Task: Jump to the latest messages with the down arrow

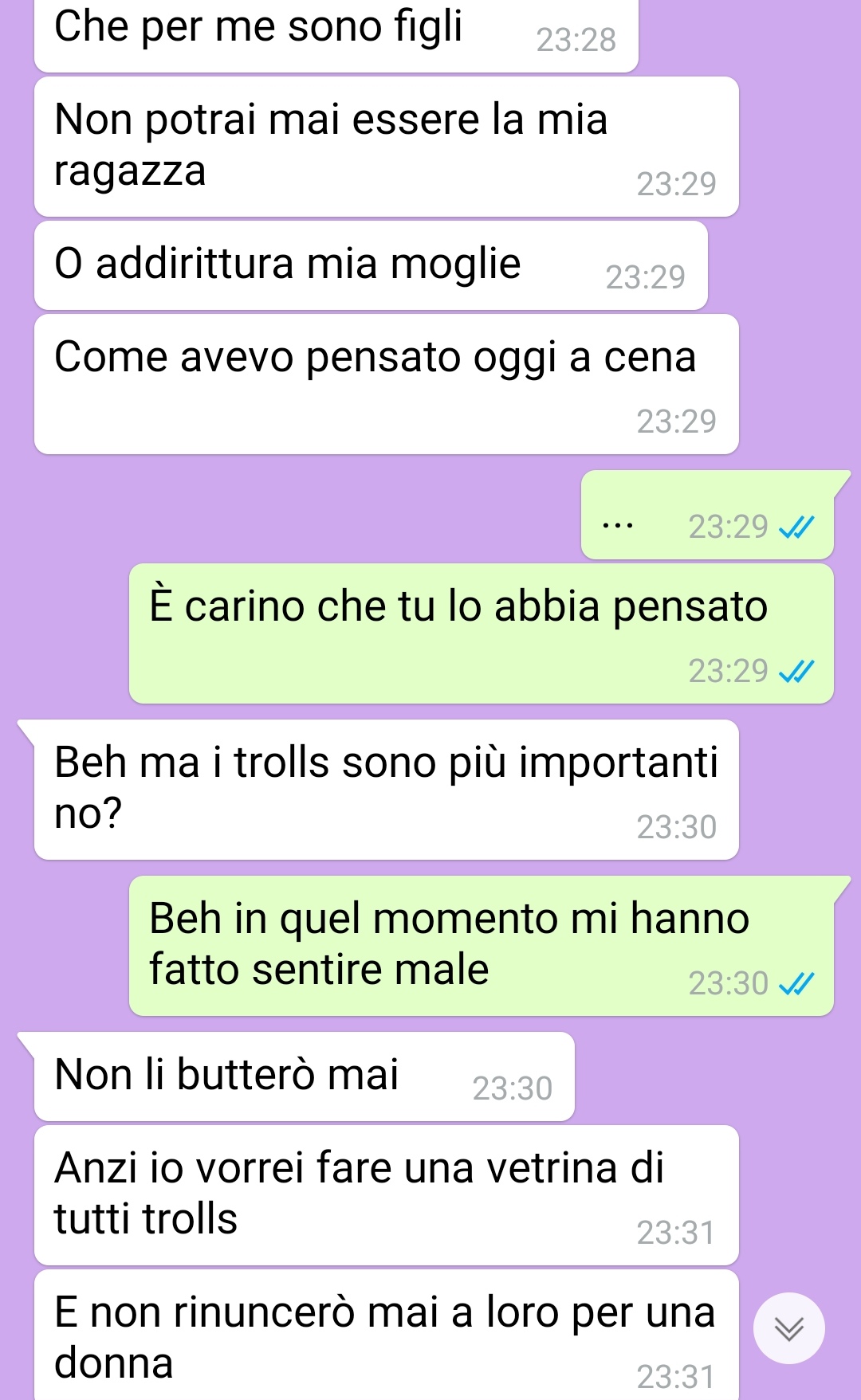Action: coord(788,1328)
